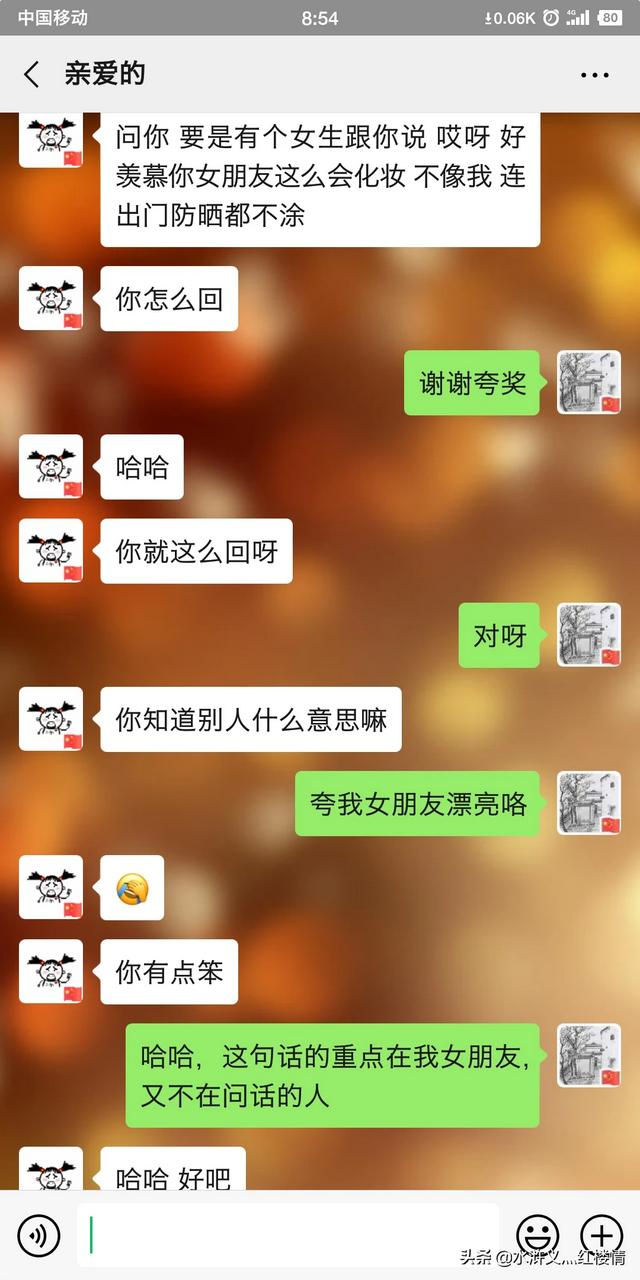The image size is (640, 1280).
Task: Open the plus attachment menu
Action: coord(602,1237)
